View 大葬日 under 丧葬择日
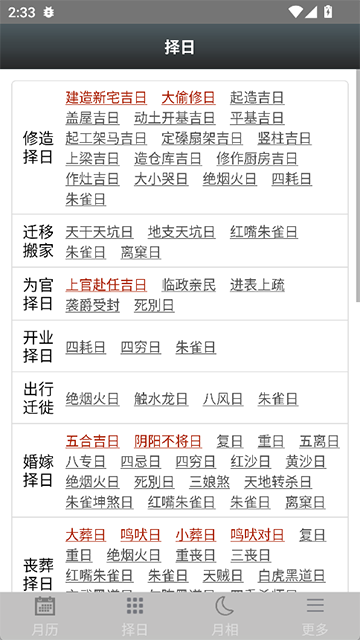The width and height of the screenshot is (360, 640). pos(86,535)
